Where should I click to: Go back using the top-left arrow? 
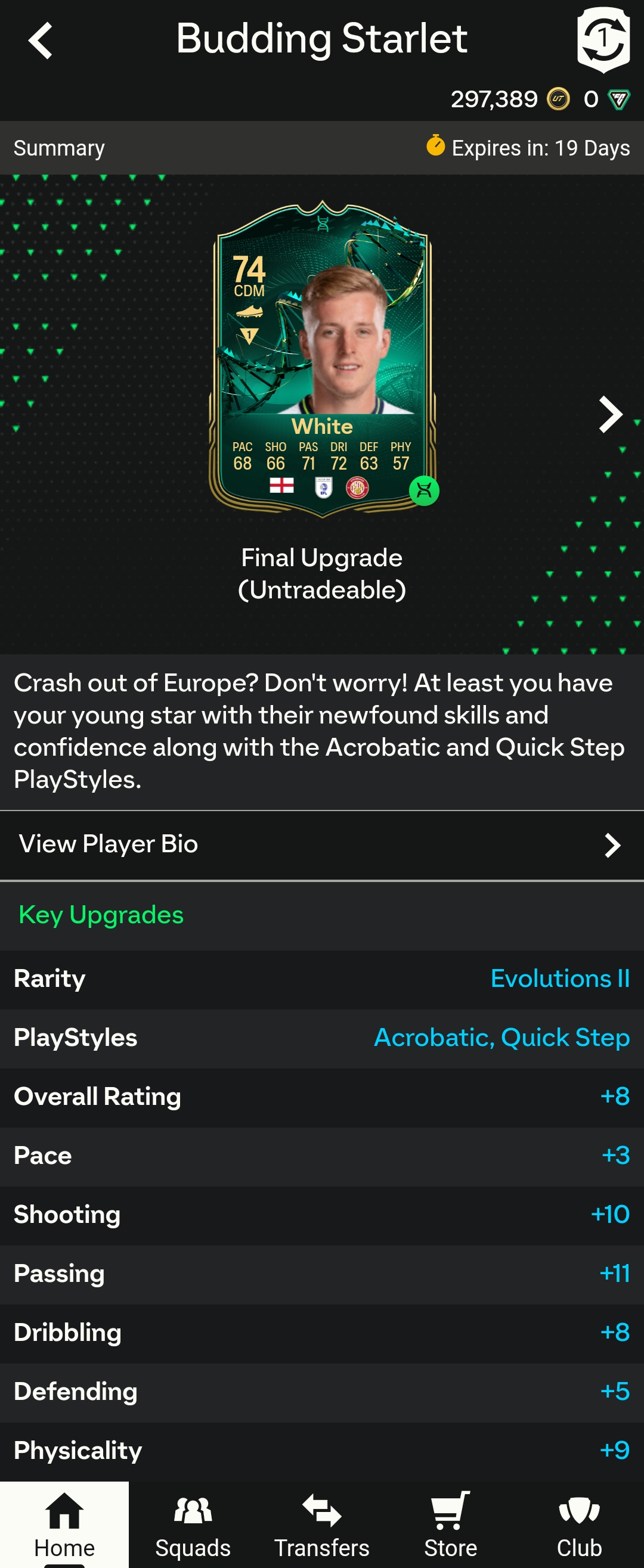click(x=40, y=41)
